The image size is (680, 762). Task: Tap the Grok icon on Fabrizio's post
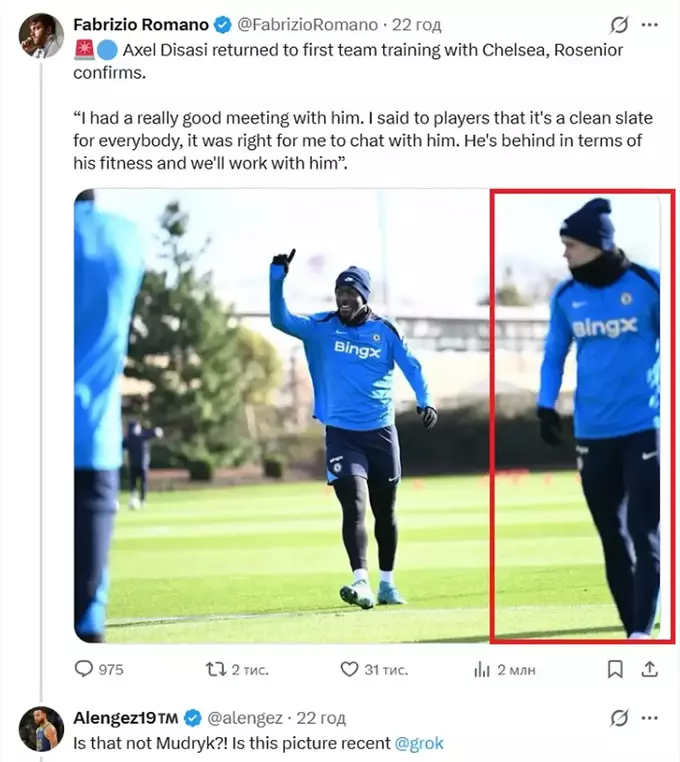pyautogui.click(x=619, y=24)
